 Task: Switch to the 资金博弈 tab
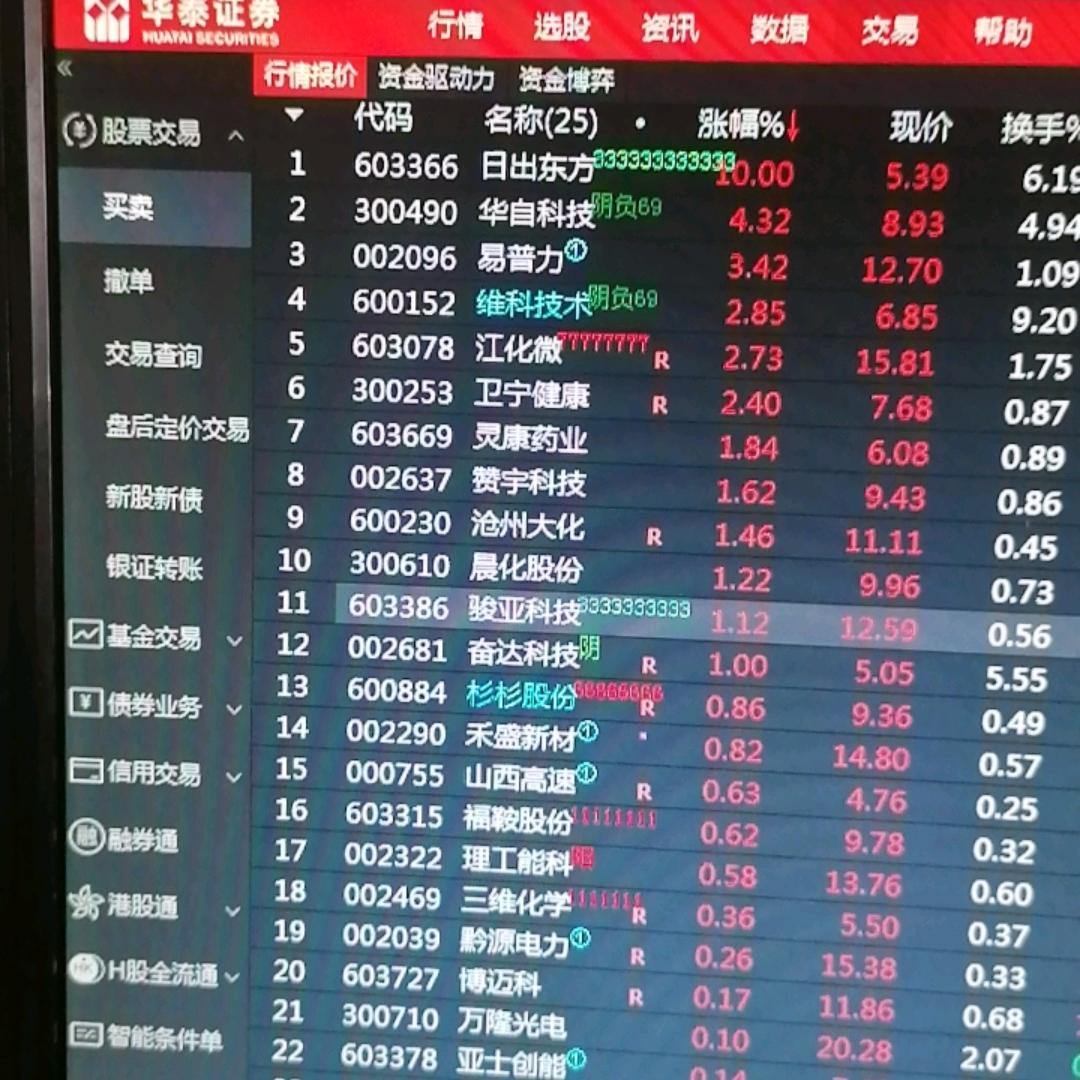(x=566, y=79)
